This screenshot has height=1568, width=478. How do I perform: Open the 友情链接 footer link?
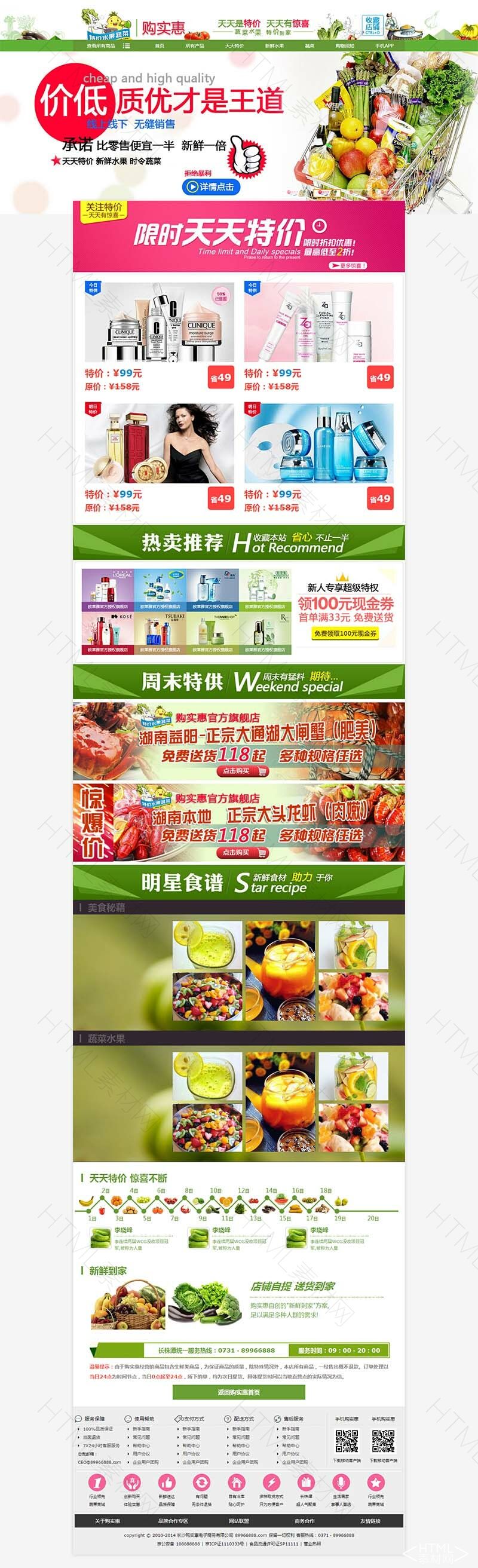(x=370, y=1521)
